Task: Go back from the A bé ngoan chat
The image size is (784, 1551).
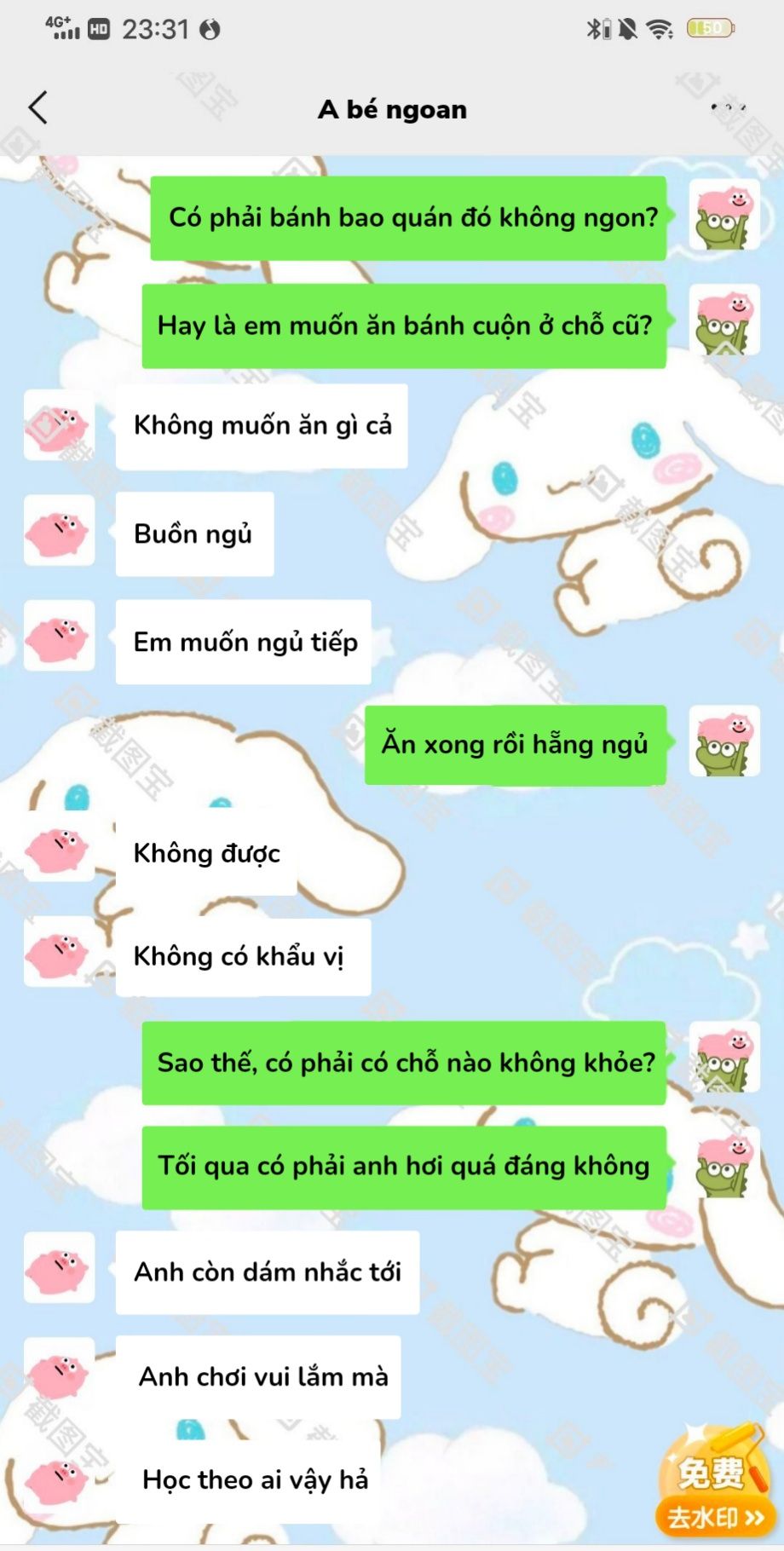Action: [x=37, y=108]
